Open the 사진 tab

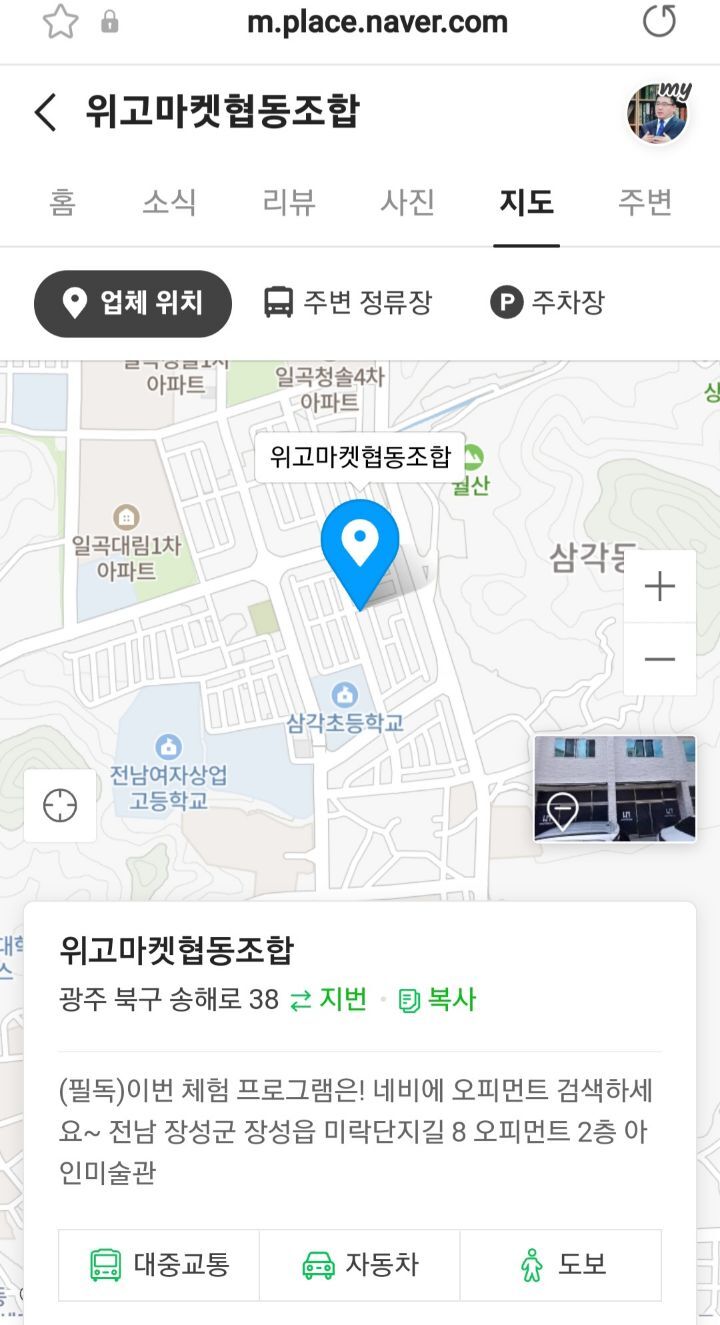tap(407, 203)
